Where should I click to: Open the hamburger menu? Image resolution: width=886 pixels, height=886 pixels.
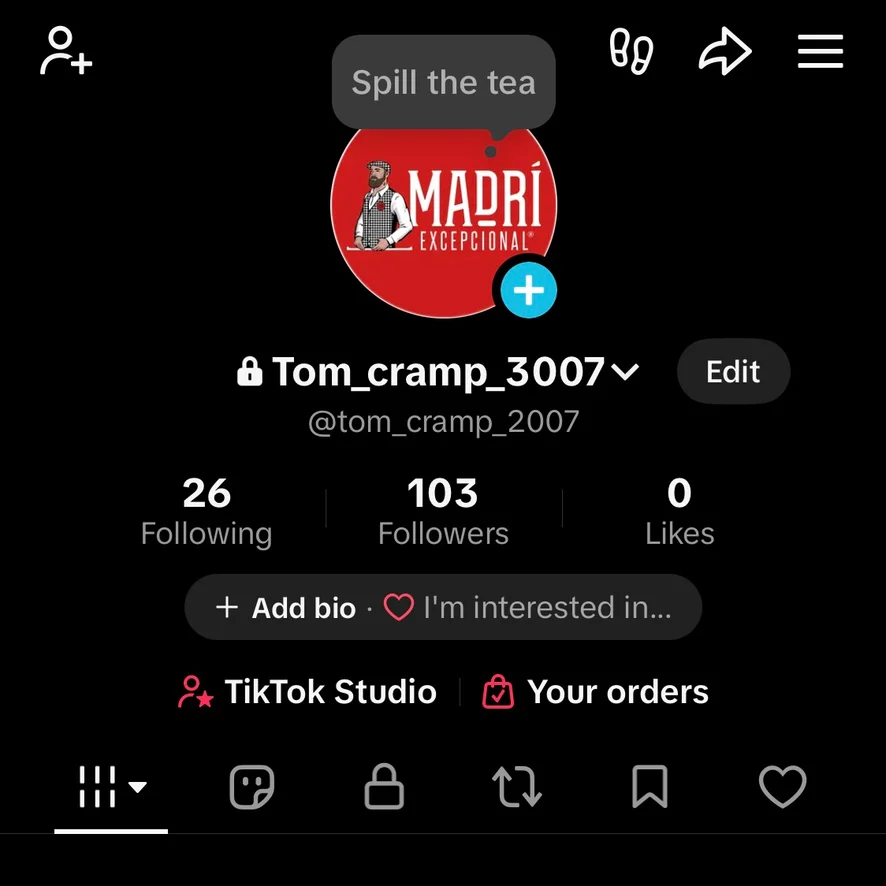coord(820,51)
